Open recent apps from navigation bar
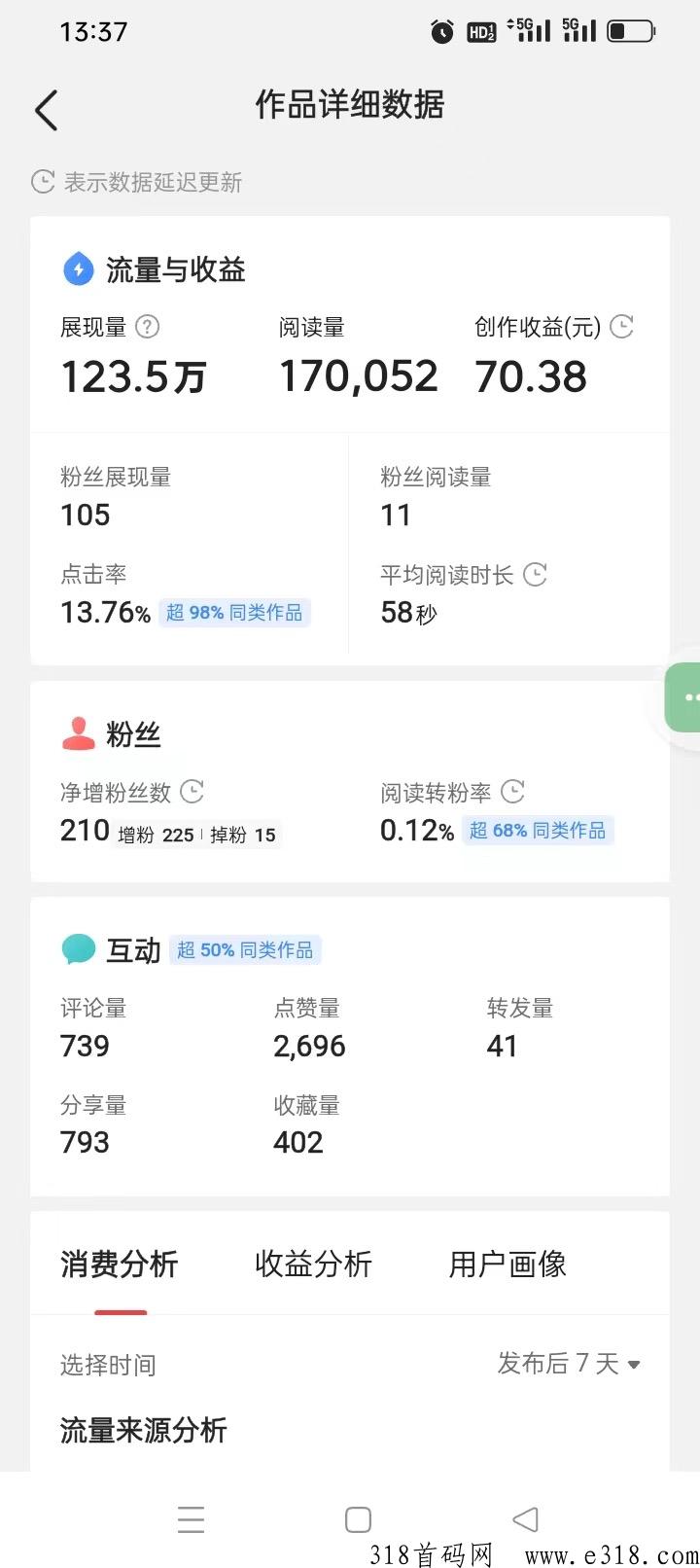Screen dimensions: 700x1568 point(192,1519)
